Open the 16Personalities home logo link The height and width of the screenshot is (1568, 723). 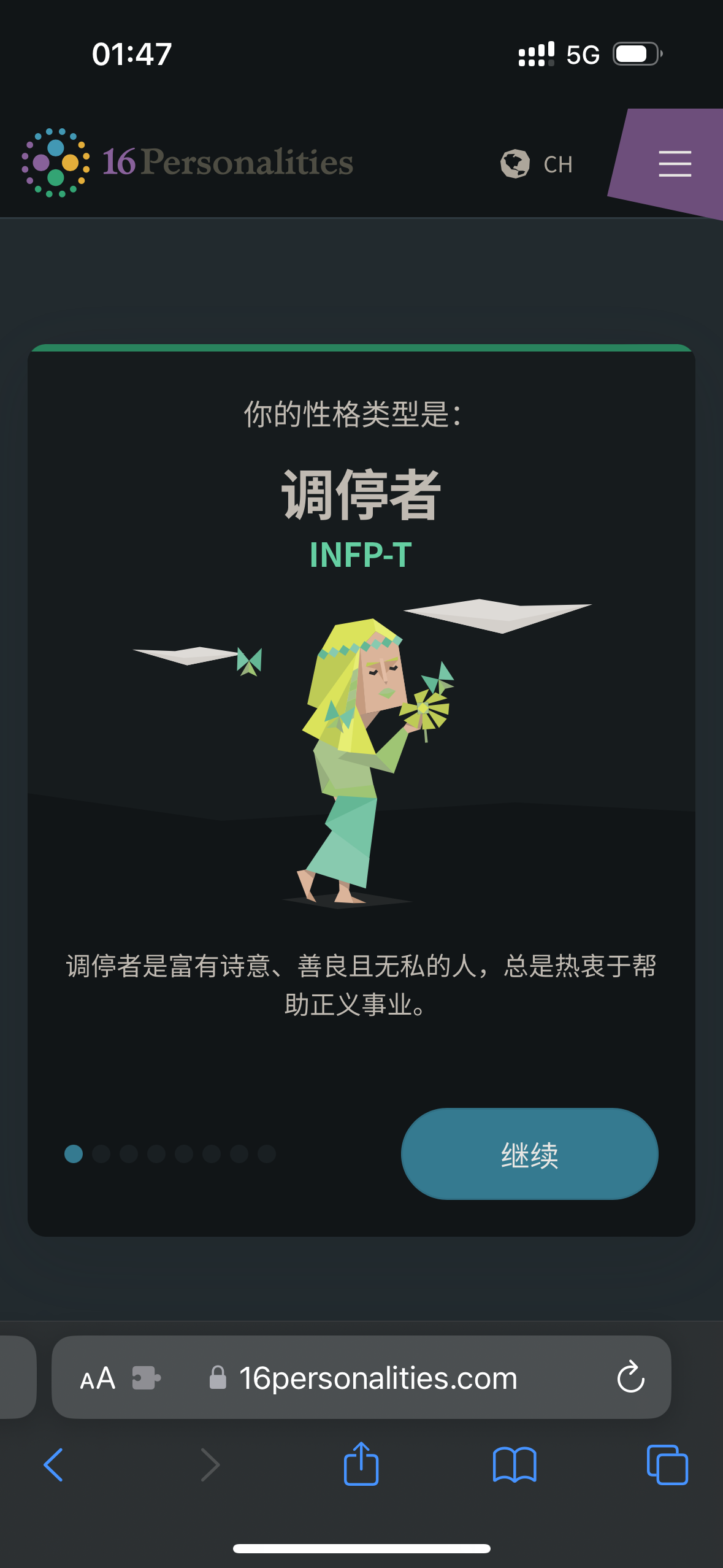tap(188, 163)
